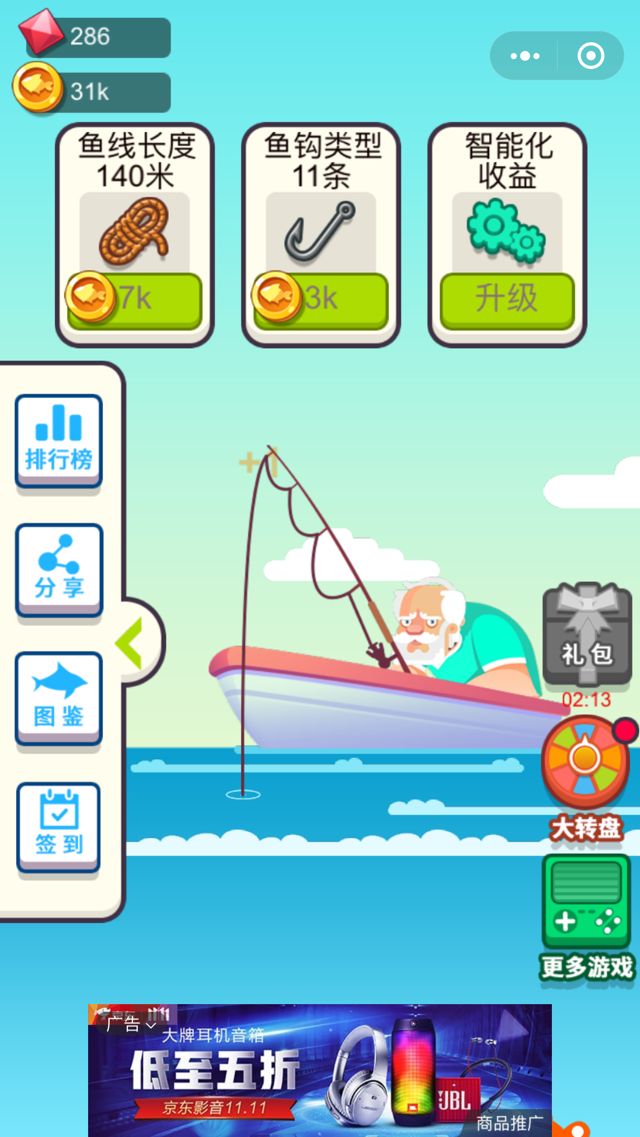Open the 礼包 gift pack

[x=586, y=636]
